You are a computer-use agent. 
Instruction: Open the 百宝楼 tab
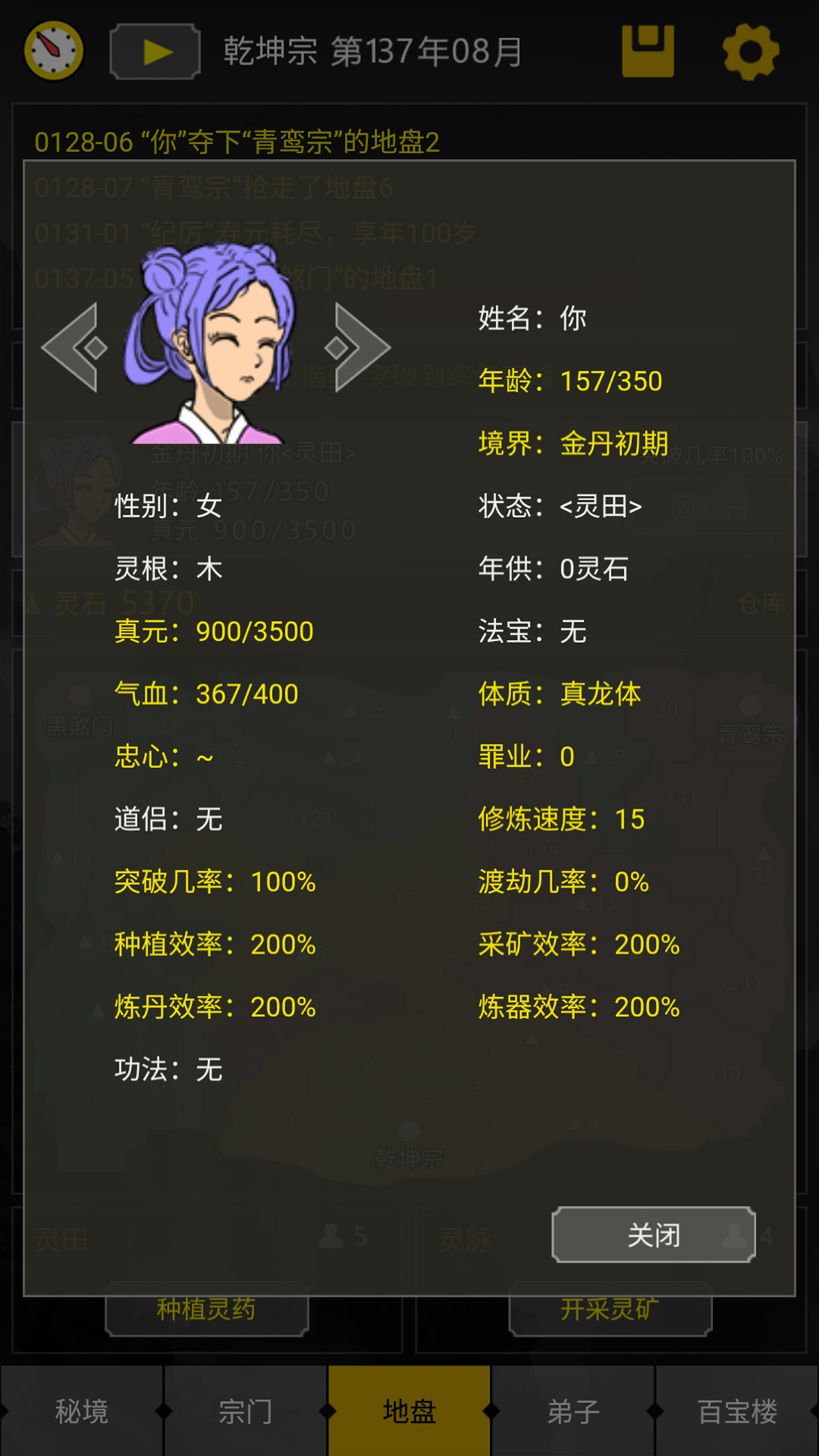737,1411
